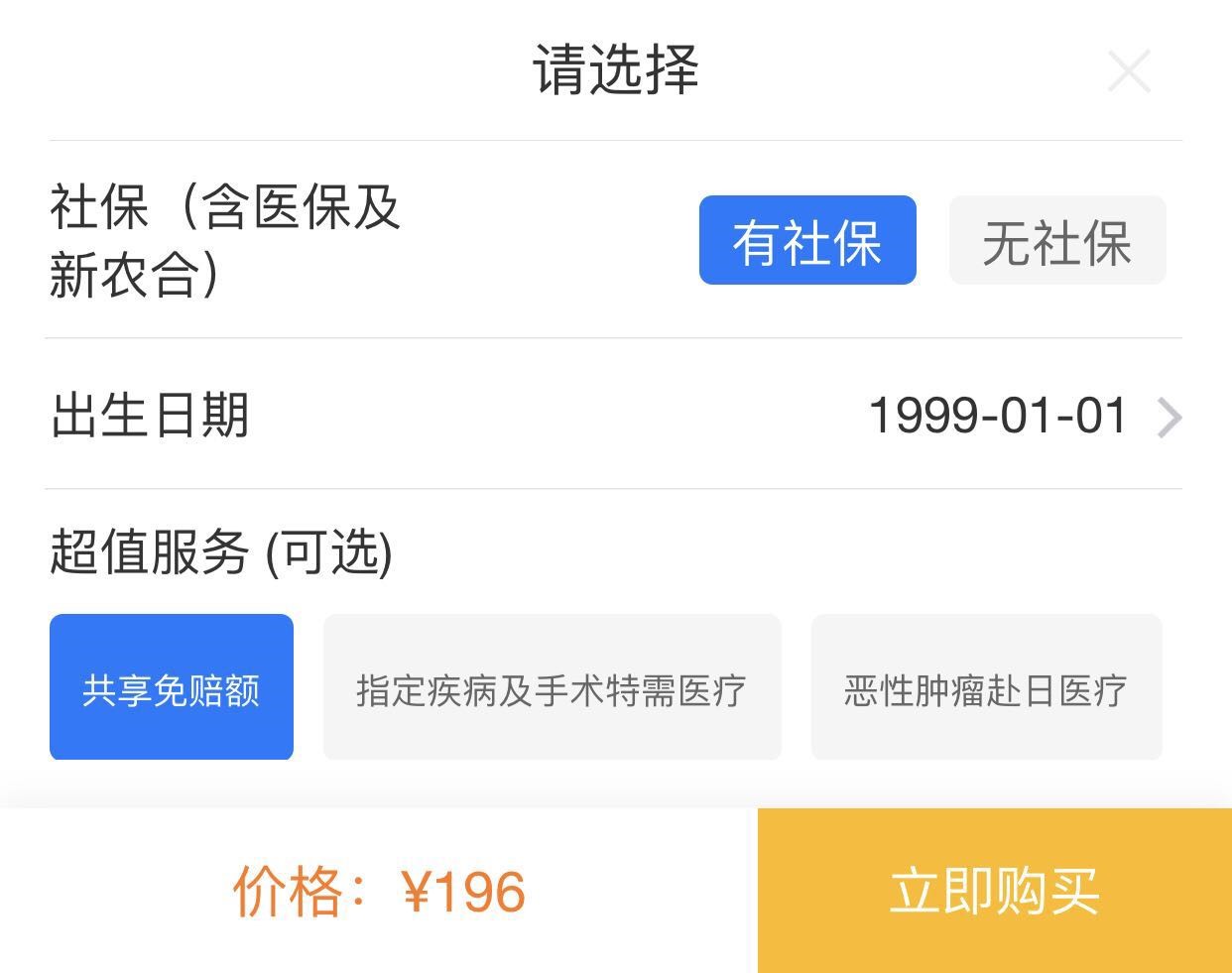Add 恶性肿瘤赴日医疗 service
Viewport: 1232px width, 973px height.
click(x=986, y=687)
